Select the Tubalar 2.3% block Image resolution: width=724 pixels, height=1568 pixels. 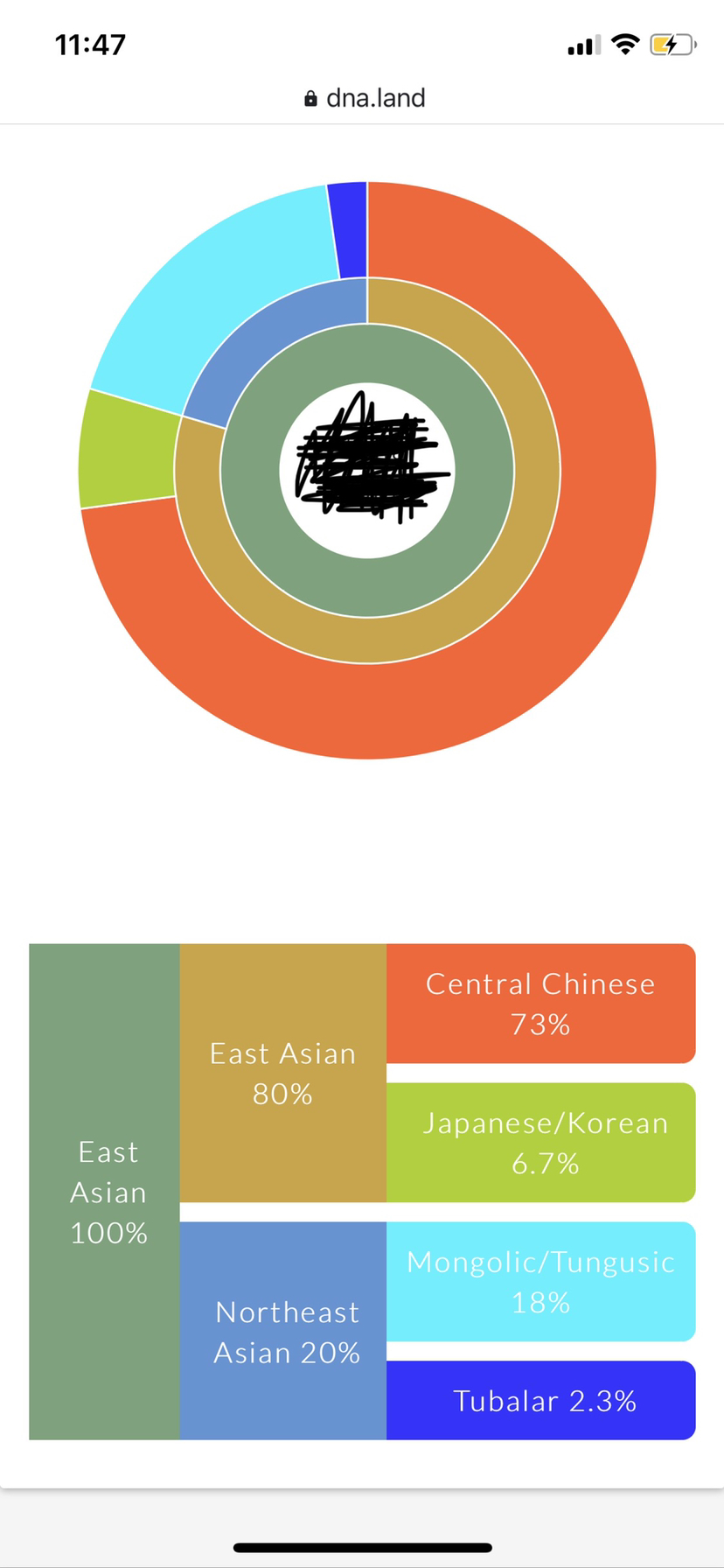click(540, 1400)
